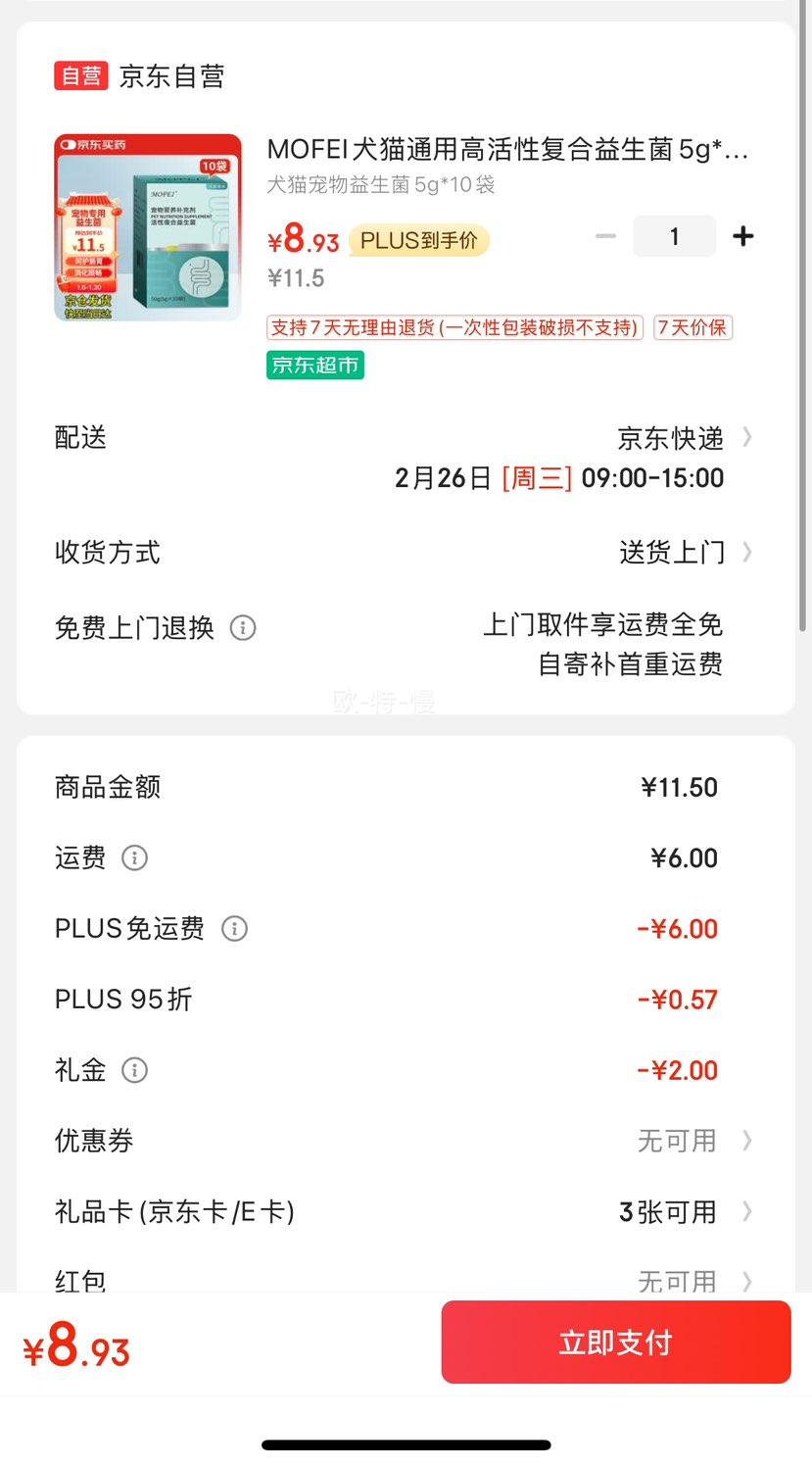The image size is (812, 1467).
Task: Show info icon next to 礼金
Action: pyautogui.click(x=134, y=1069)
